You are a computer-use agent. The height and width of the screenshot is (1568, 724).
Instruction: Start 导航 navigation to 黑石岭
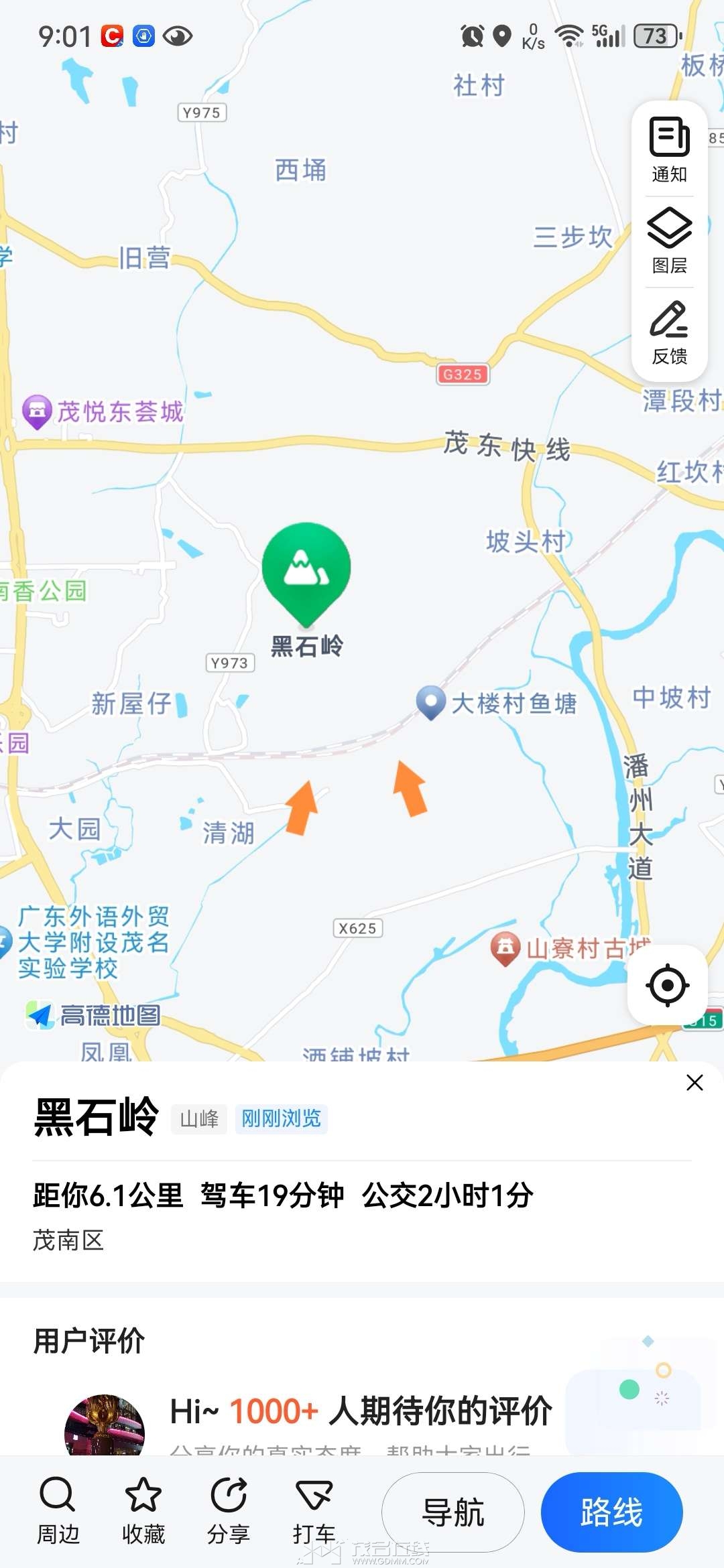point(453,1512)
